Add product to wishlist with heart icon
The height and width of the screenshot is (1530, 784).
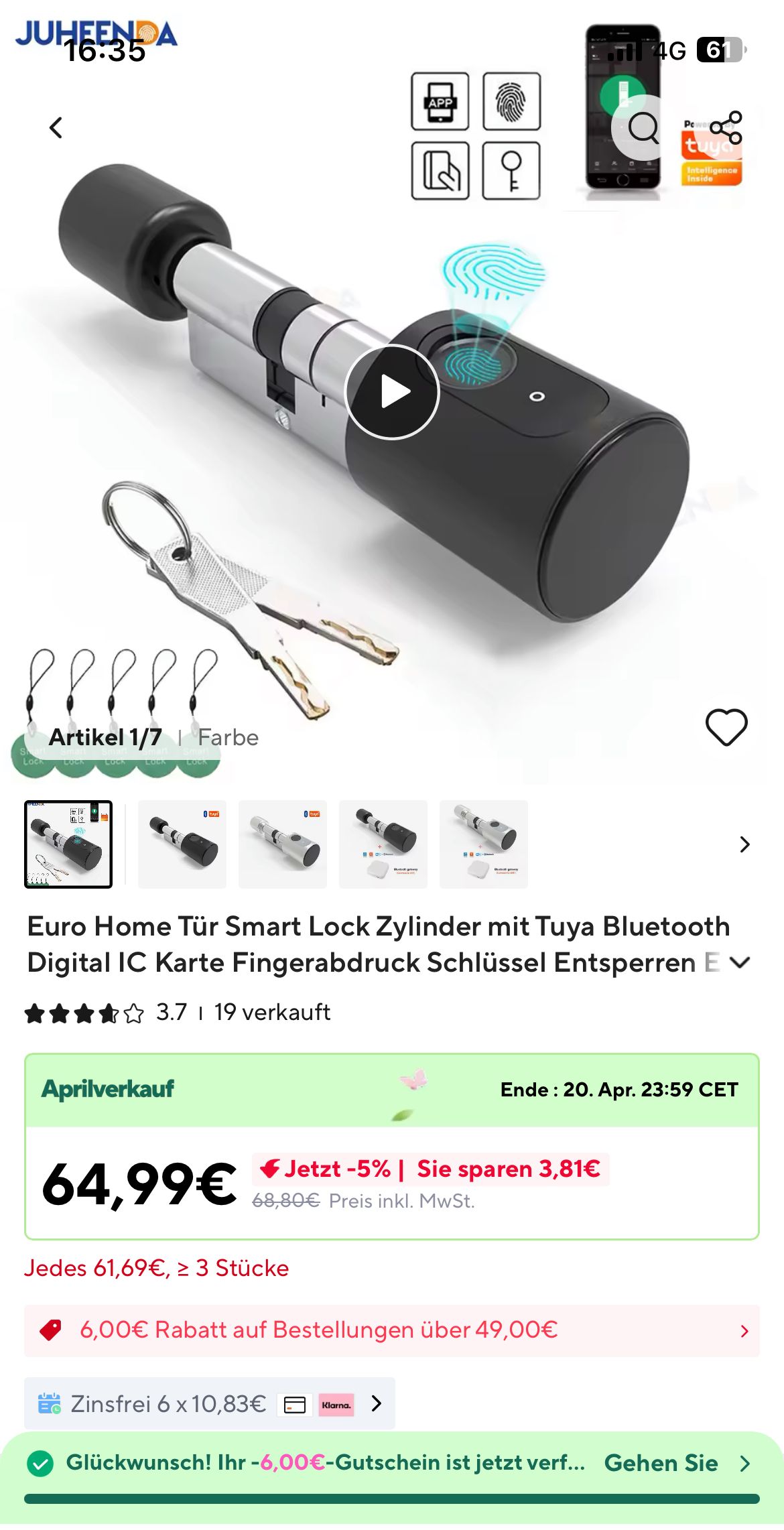(x=726, y=727)
